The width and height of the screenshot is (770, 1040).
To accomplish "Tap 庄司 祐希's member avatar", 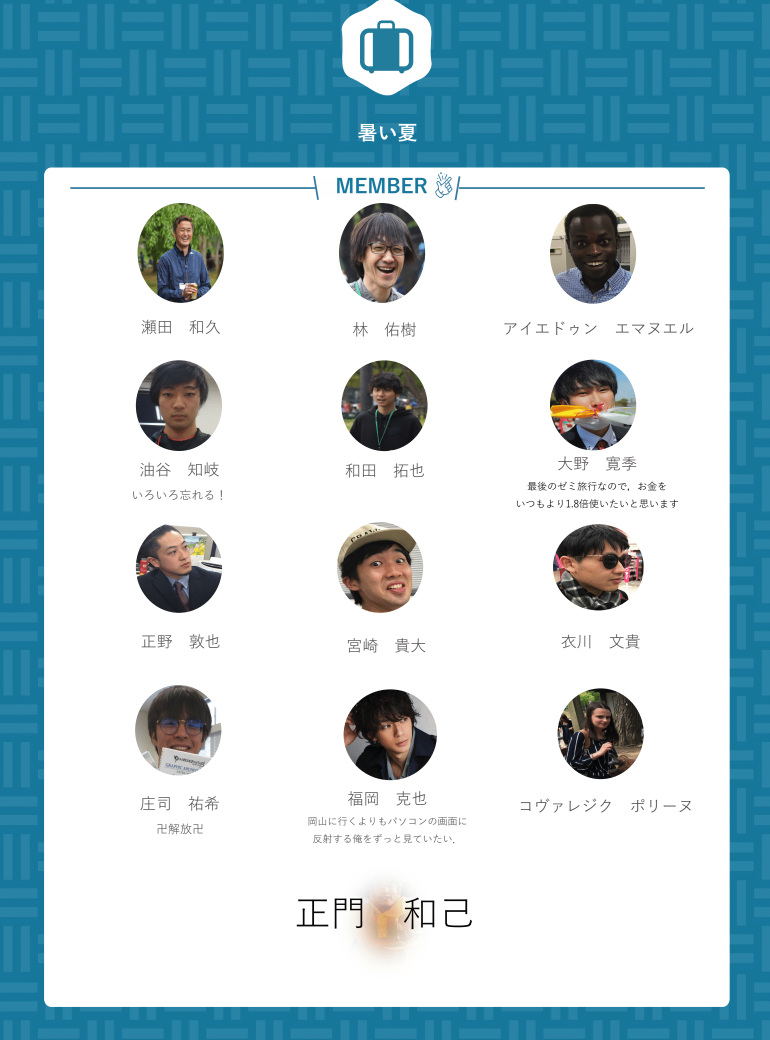I will point(178,731).
